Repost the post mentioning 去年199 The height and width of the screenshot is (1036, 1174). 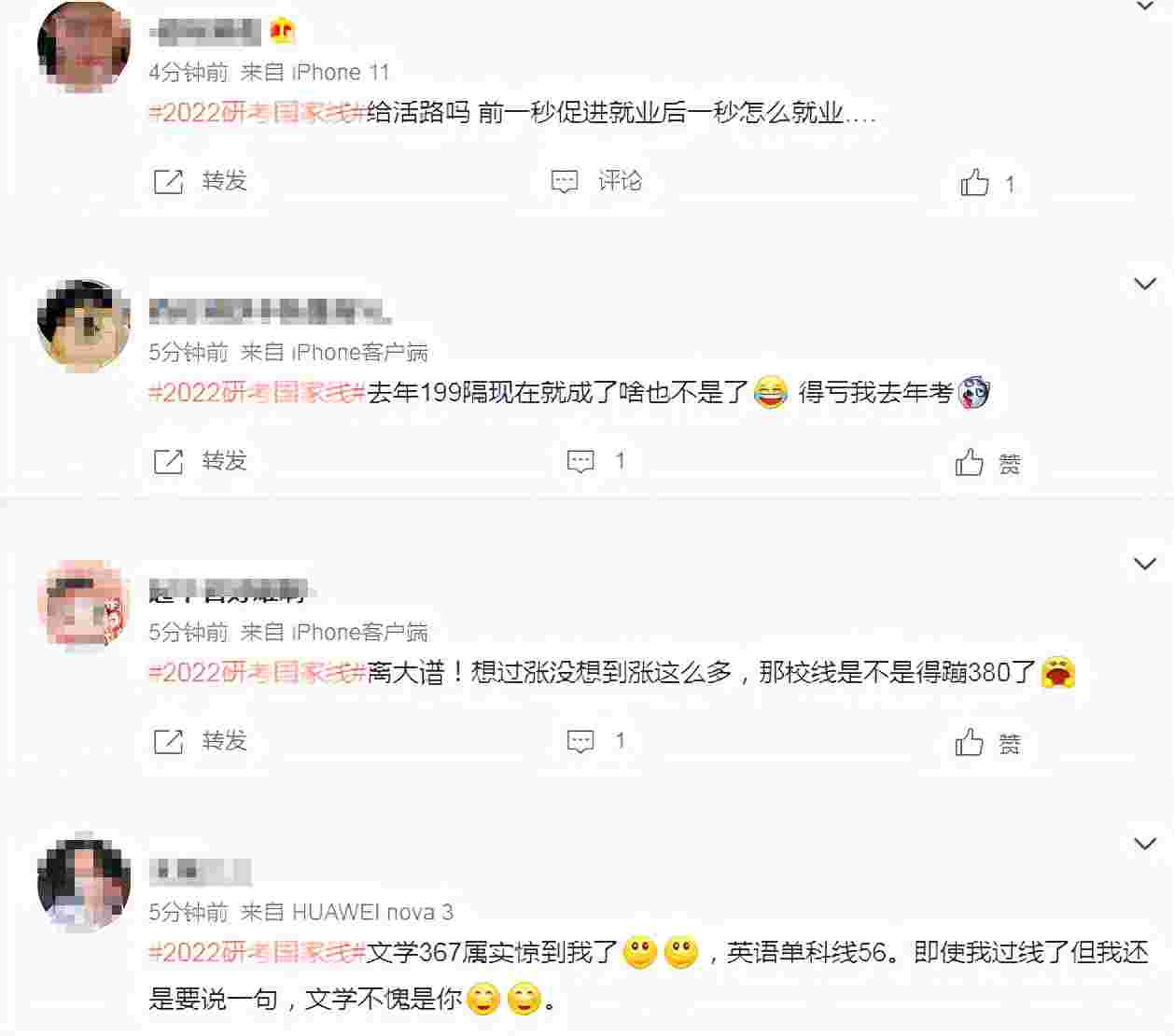[200, 460]
